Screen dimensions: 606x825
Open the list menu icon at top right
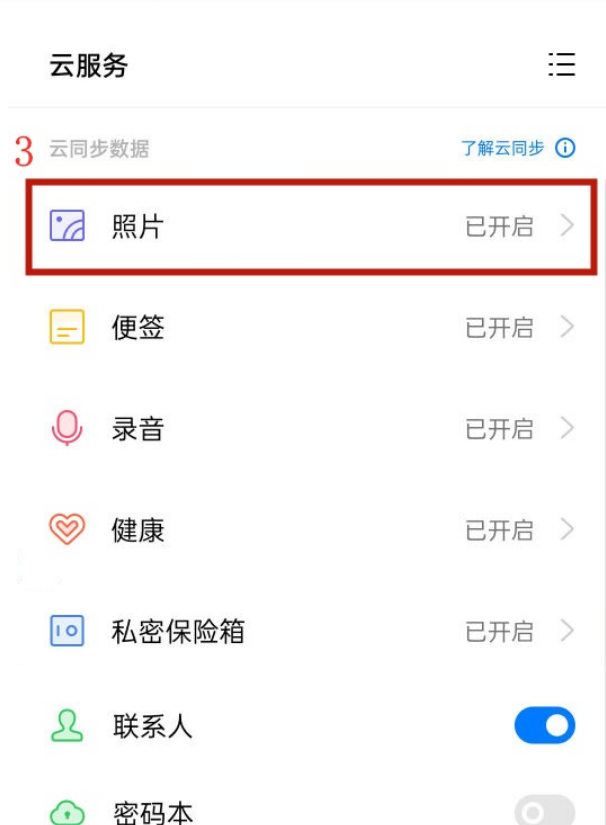[x=562, y=66]
